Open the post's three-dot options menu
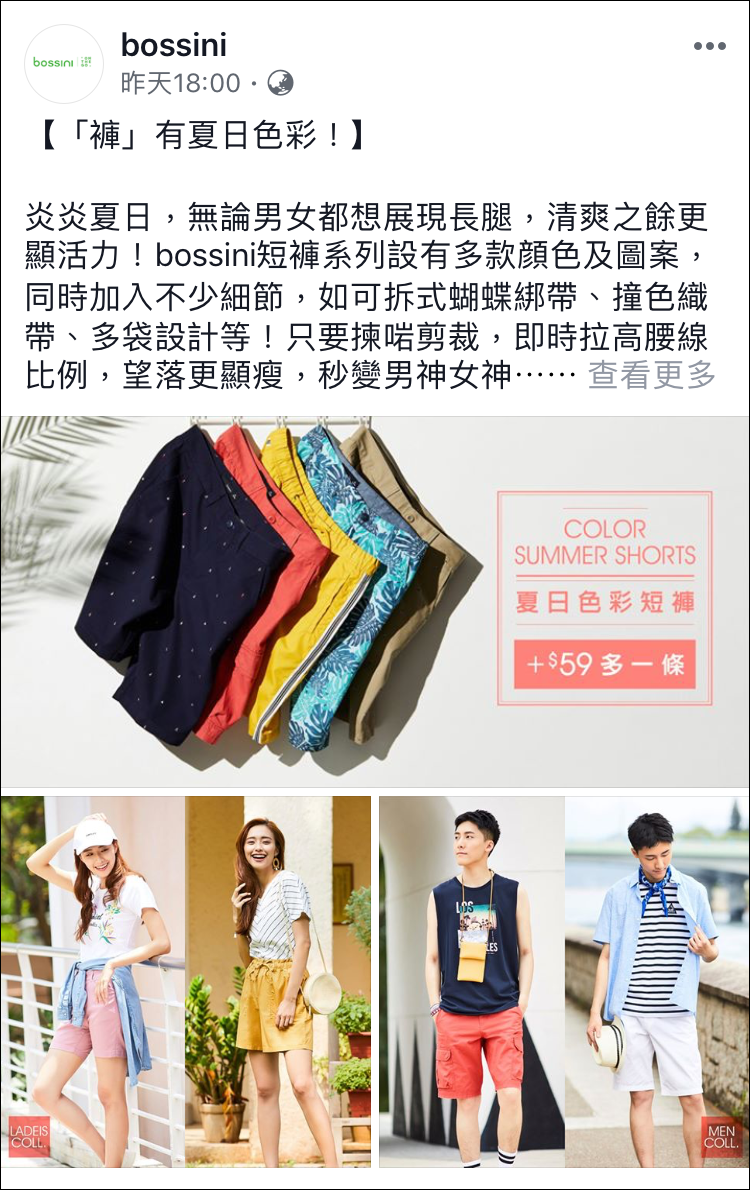Screen dimensions: 750x1190 709,46
